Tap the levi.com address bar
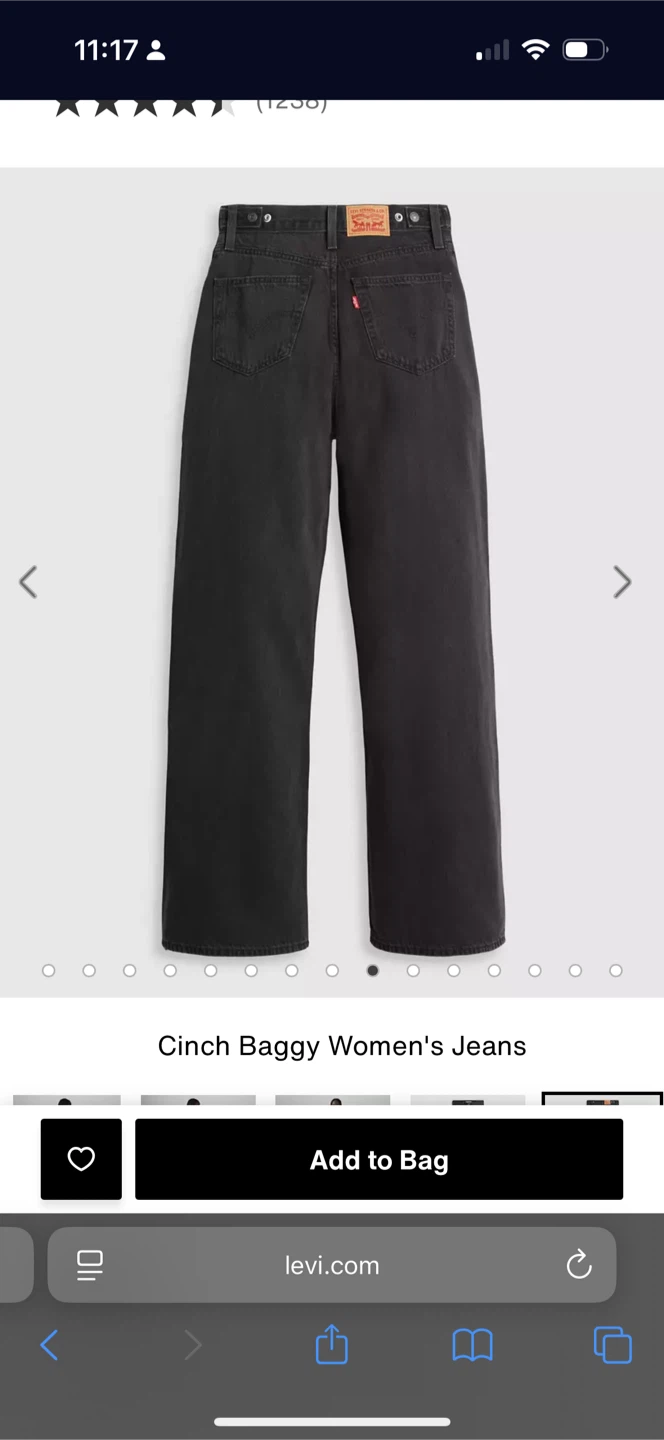 point(332,1265)
